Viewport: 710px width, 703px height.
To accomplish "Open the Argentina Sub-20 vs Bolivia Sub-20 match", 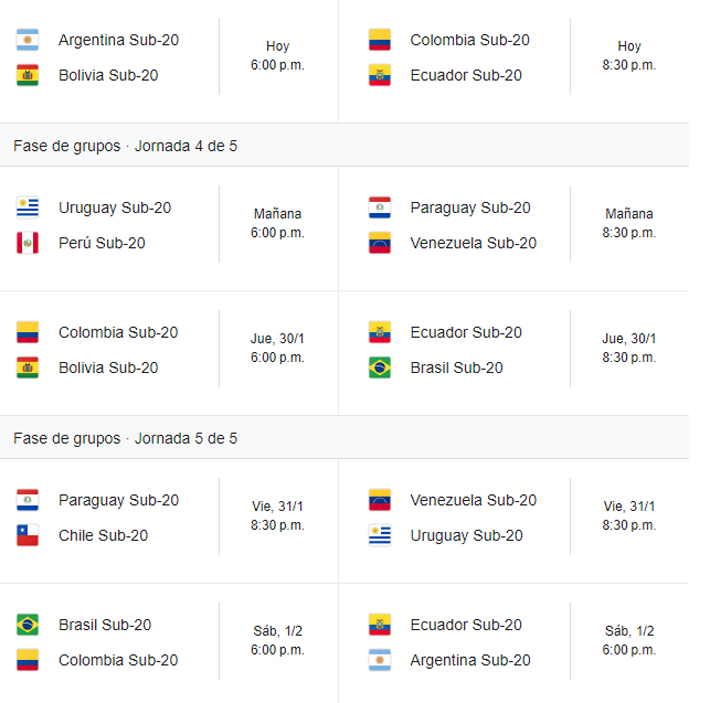I will tap(170, 58).
